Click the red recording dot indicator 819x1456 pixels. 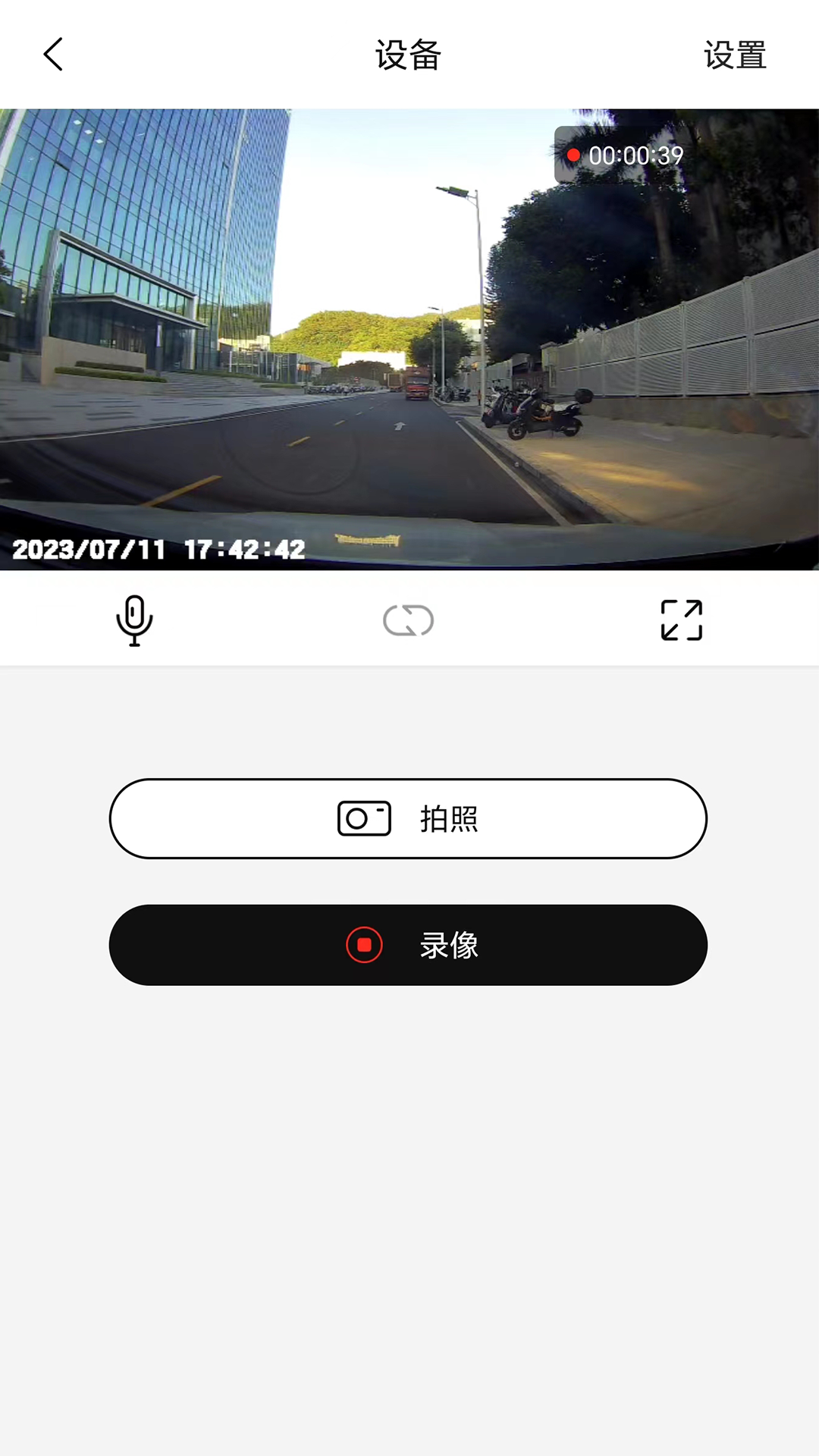[574, 155]
